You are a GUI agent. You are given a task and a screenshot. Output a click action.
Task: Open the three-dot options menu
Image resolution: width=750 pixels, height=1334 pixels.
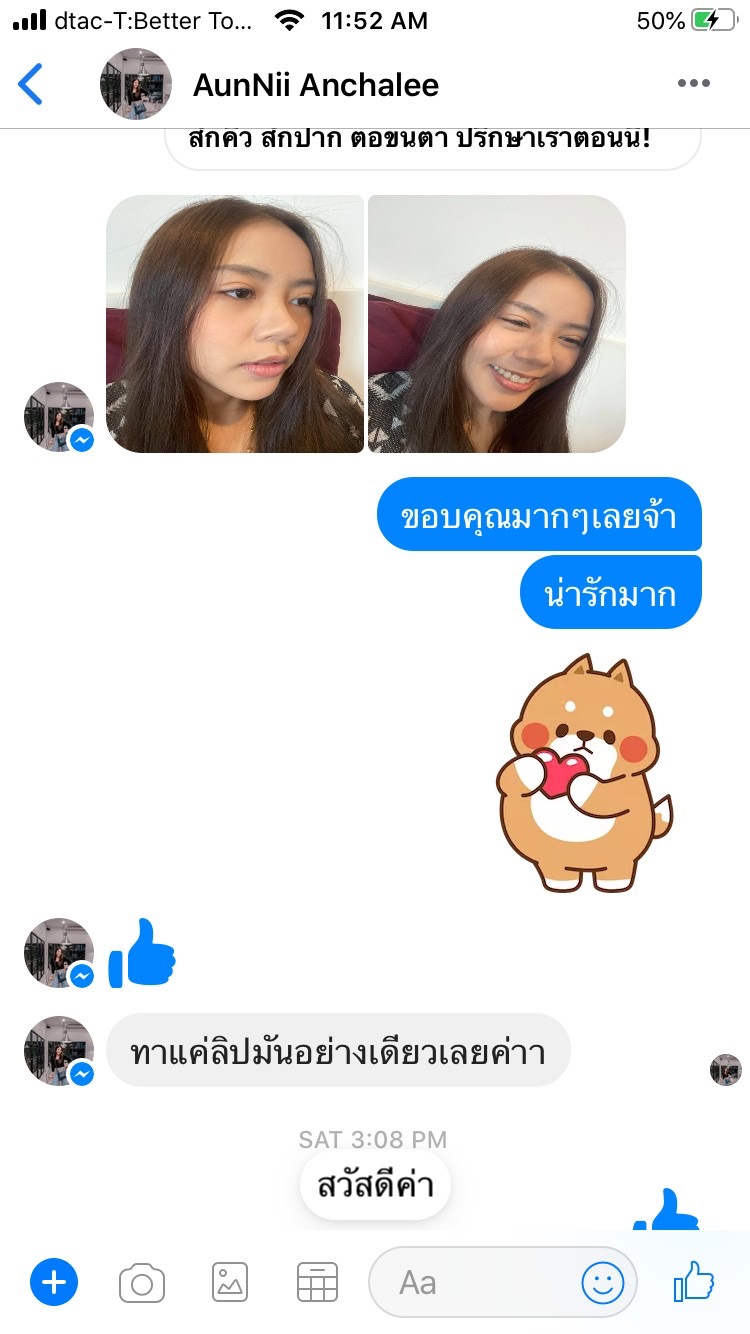click(x=693, y=84)
